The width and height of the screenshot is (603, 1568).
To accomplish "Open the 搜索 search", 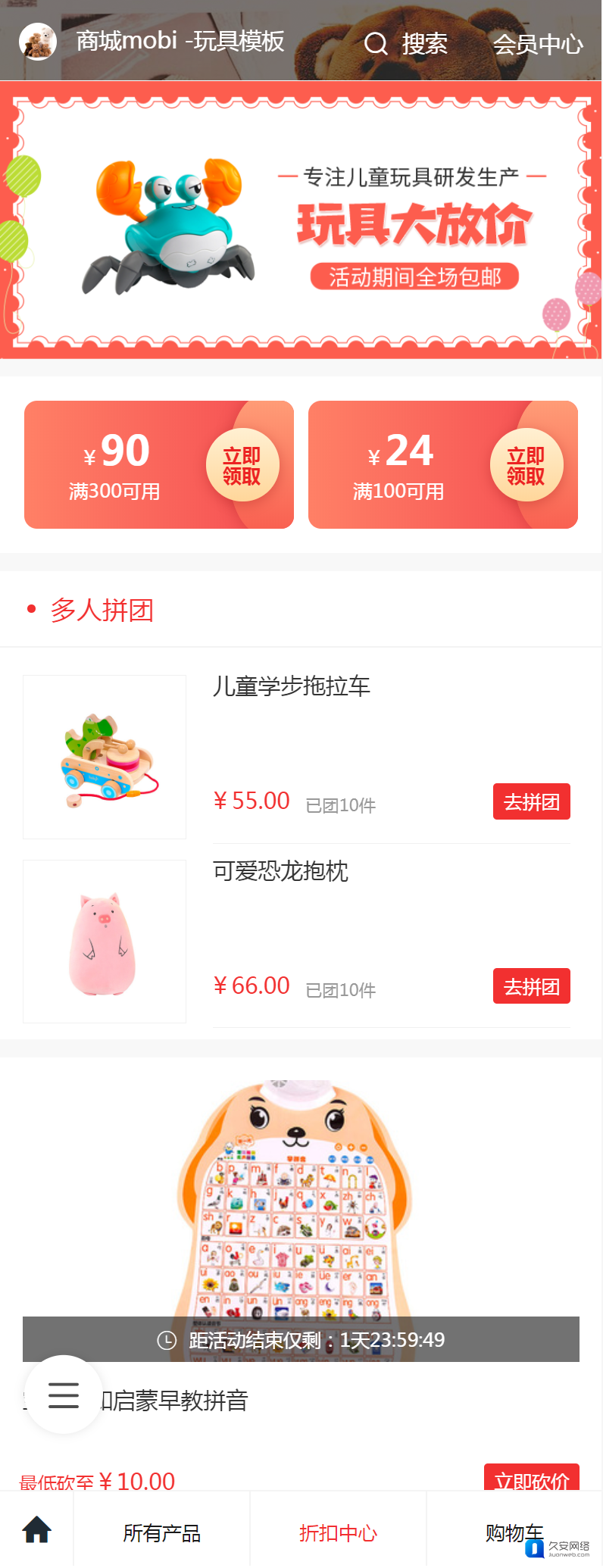I will point(407,44).
